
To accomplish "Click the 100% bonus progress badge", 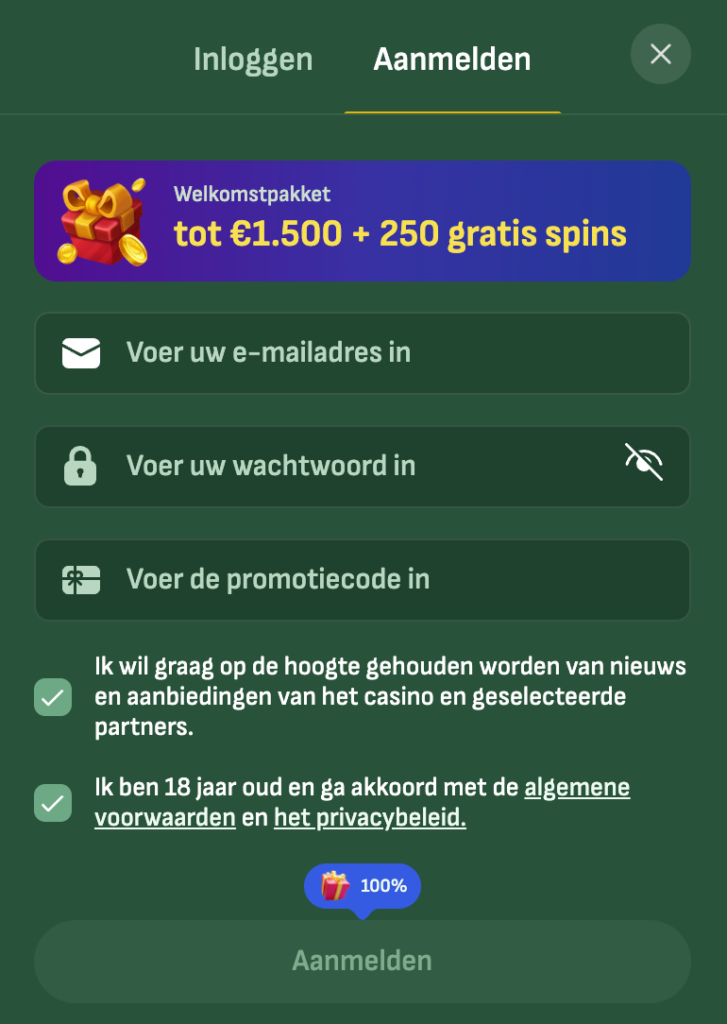I will pos(362,886).
